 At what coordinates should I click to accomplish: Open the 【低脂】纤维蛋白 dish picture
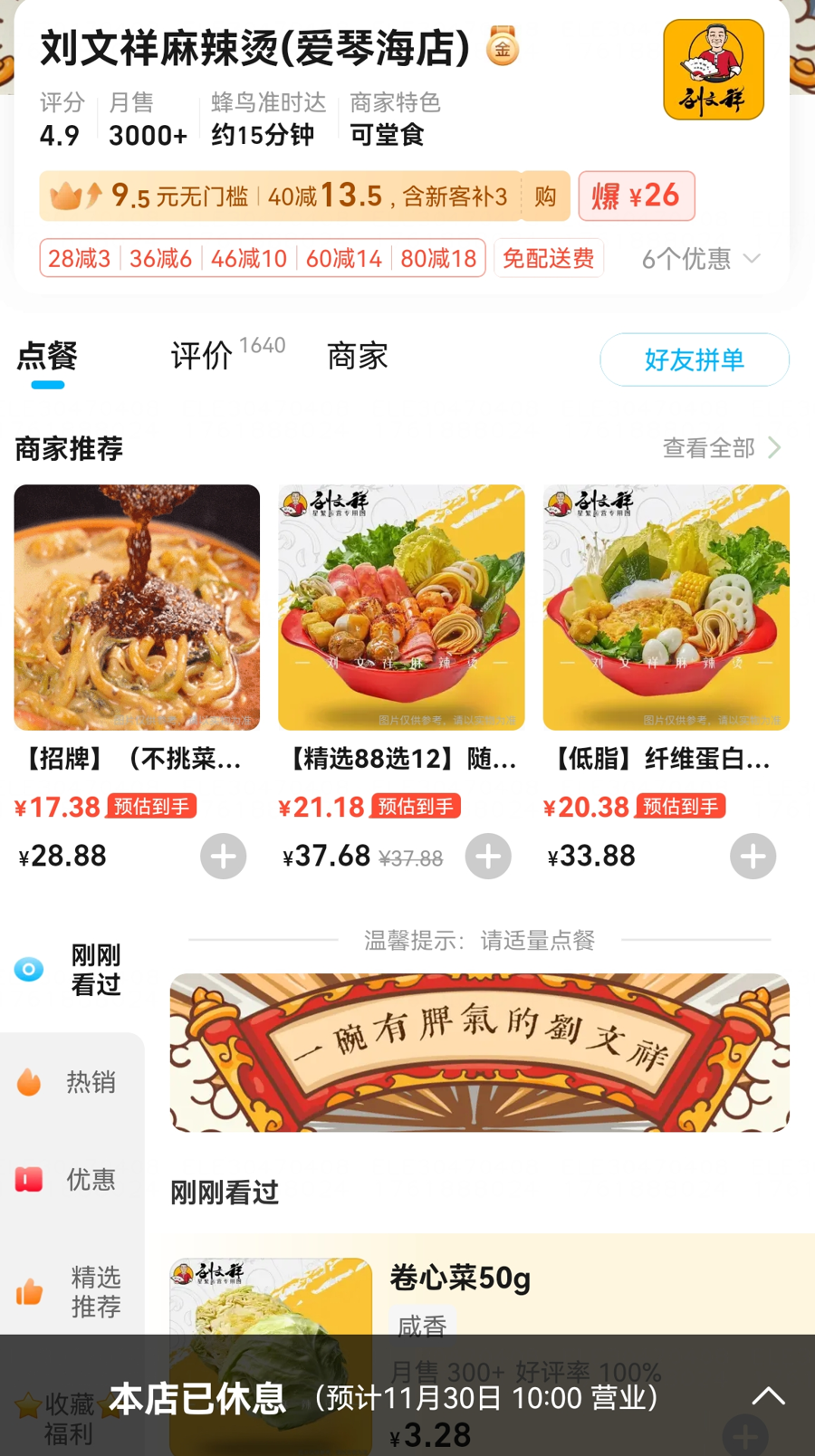point(666,607)
